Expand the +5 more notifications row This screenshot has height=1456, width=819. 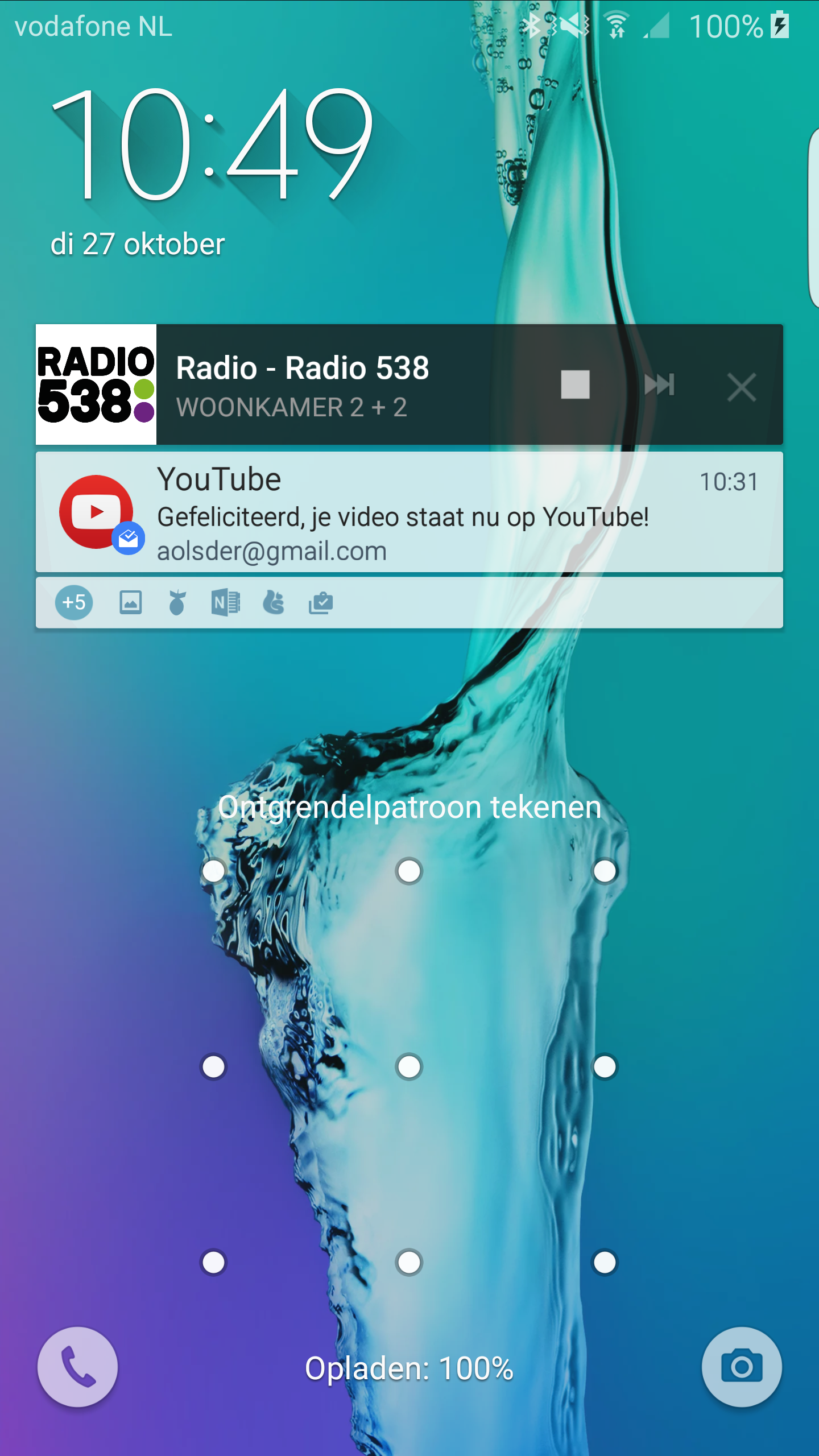tap(409, 603)
